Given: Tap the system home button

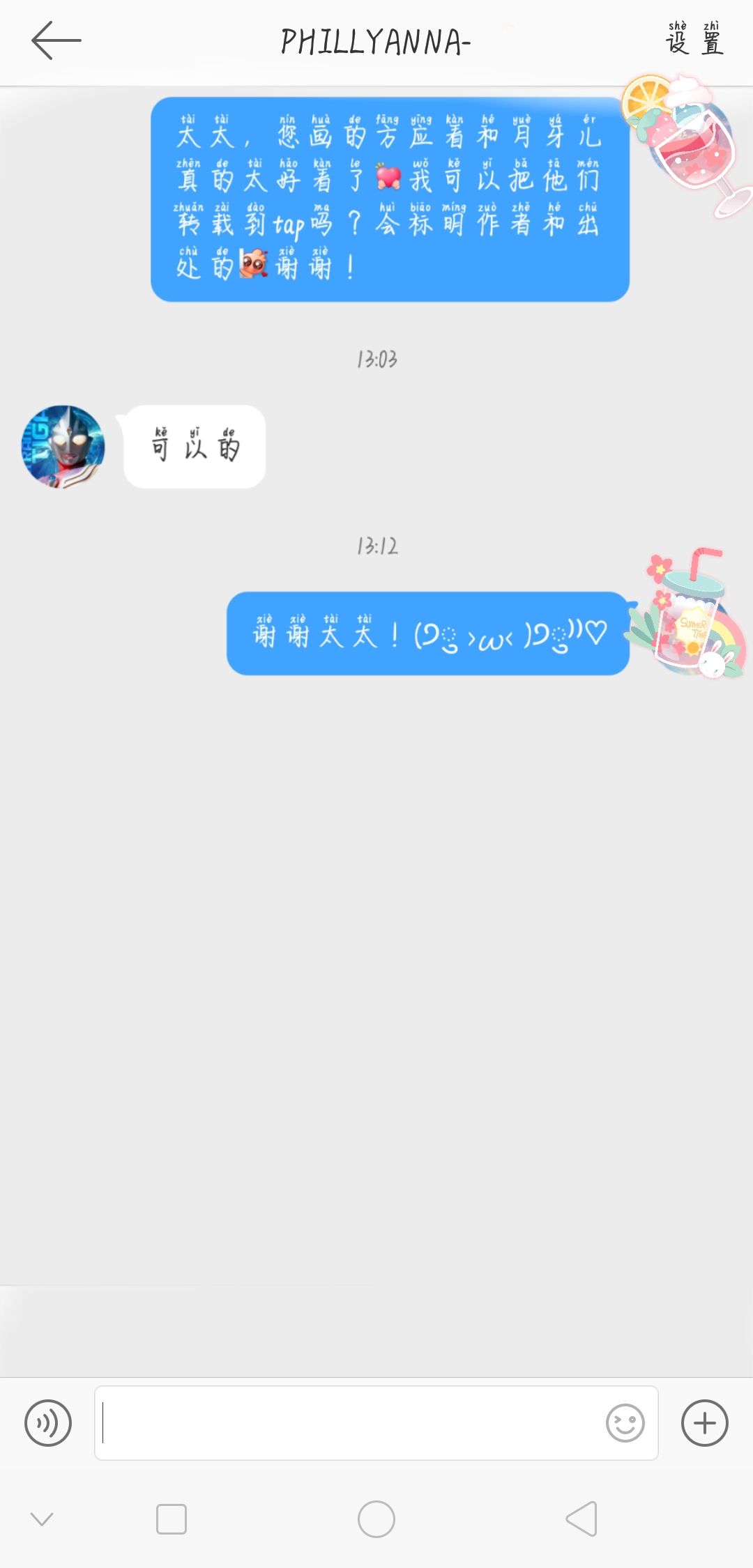Looking at the screenshot, I should coord(376,1519).
